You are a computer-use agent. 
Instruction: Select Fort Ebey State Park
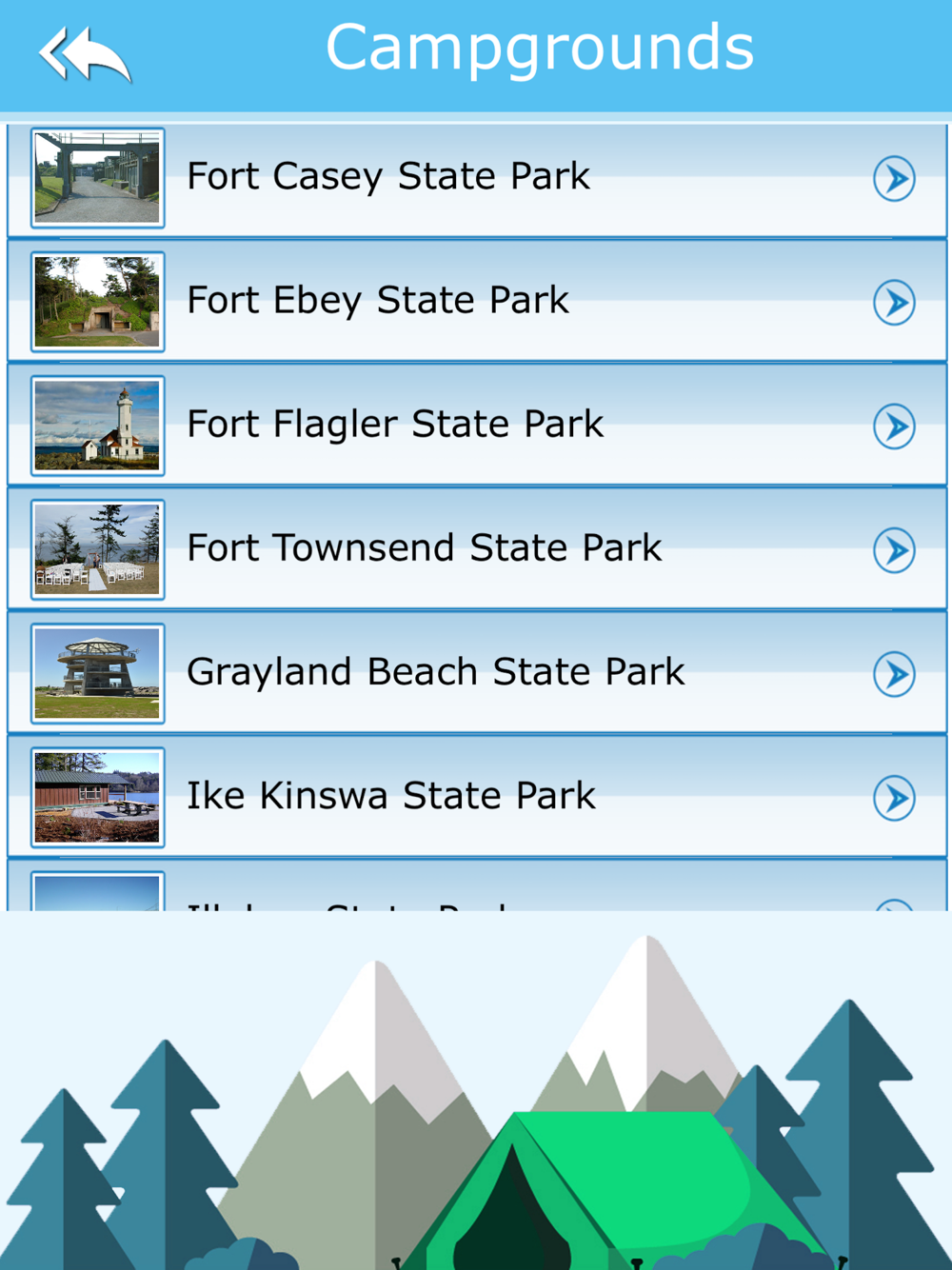point(476,302)
